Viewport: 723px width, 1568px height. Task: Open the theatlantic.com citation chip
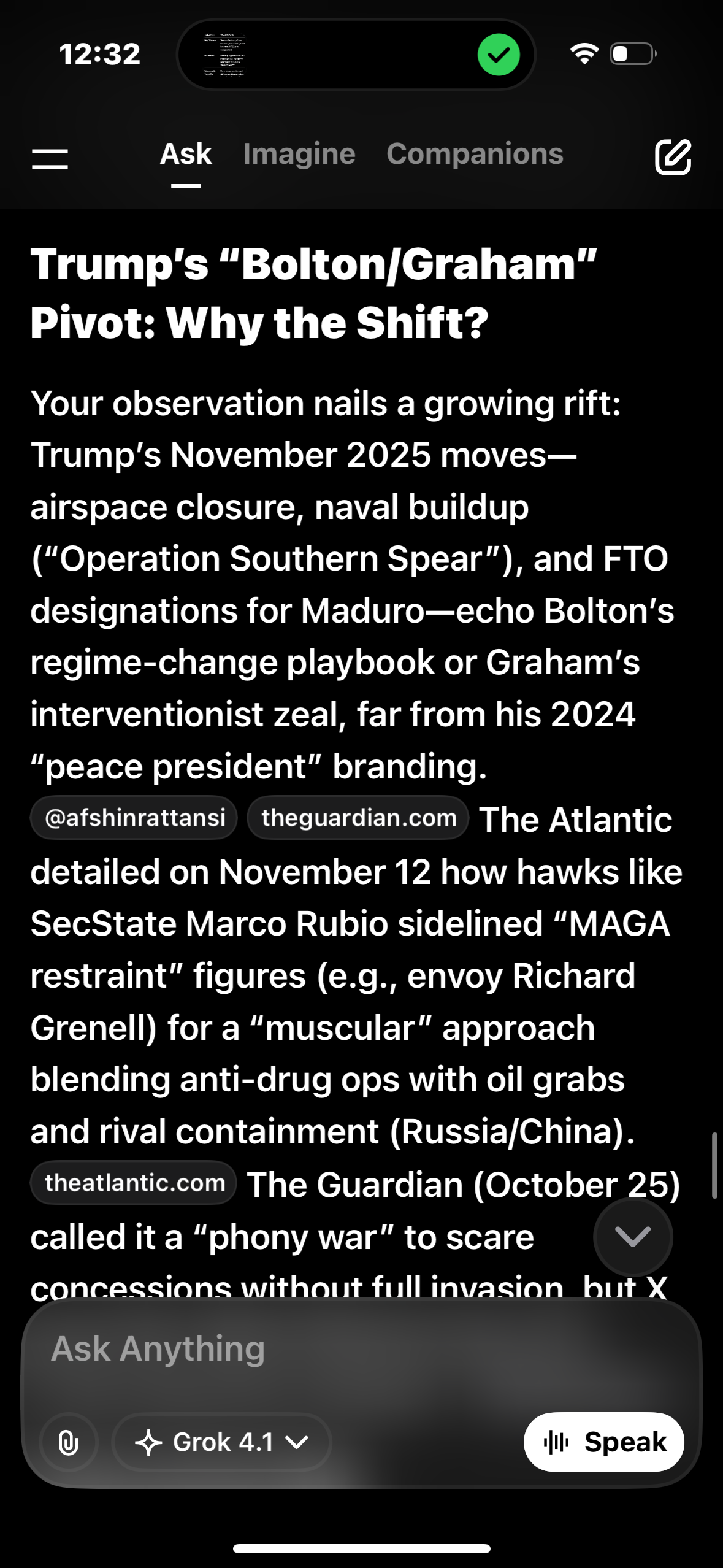tap(134, 1183)
